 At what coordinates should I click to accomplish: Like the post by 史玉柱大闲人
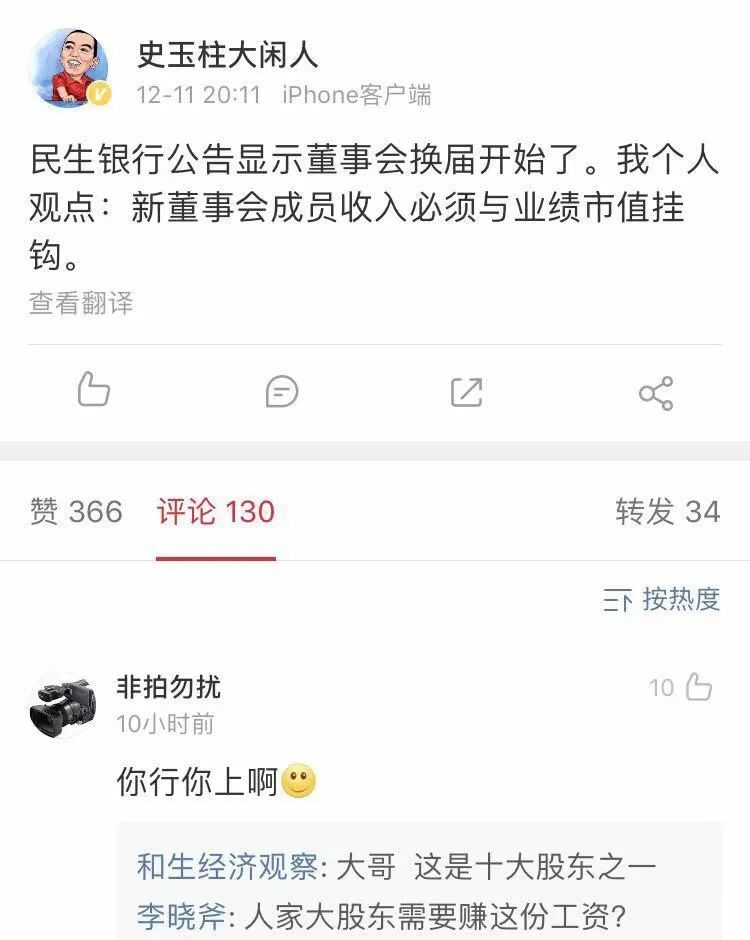[x=93, y=390]
